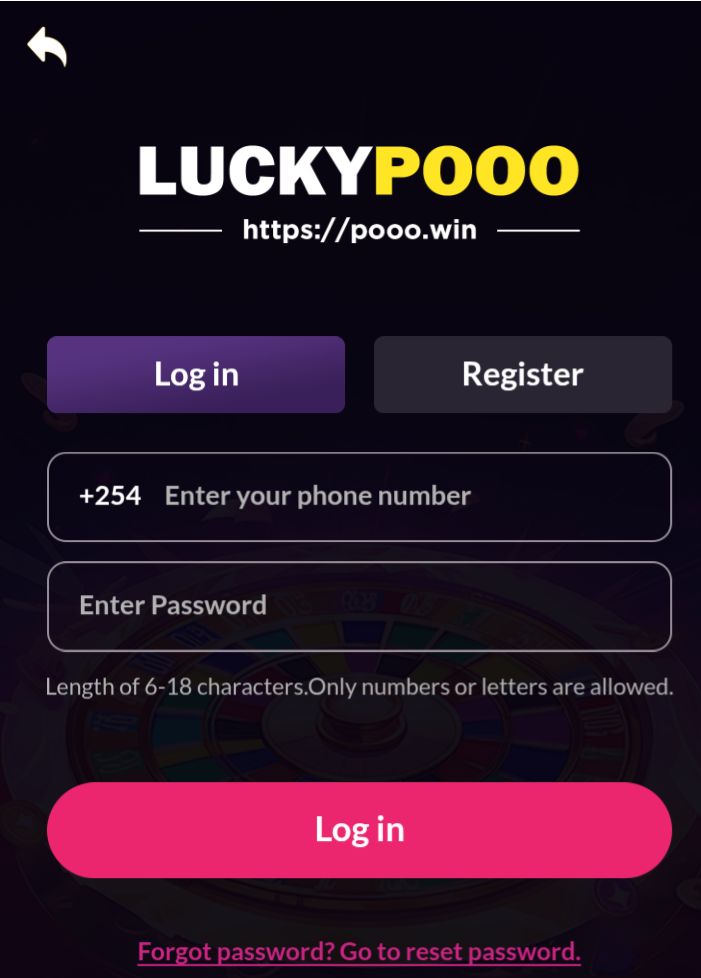This screenshot has height=978, width=701.
Task: Switch to the Register tab
Action: click(x=522, y=374)
